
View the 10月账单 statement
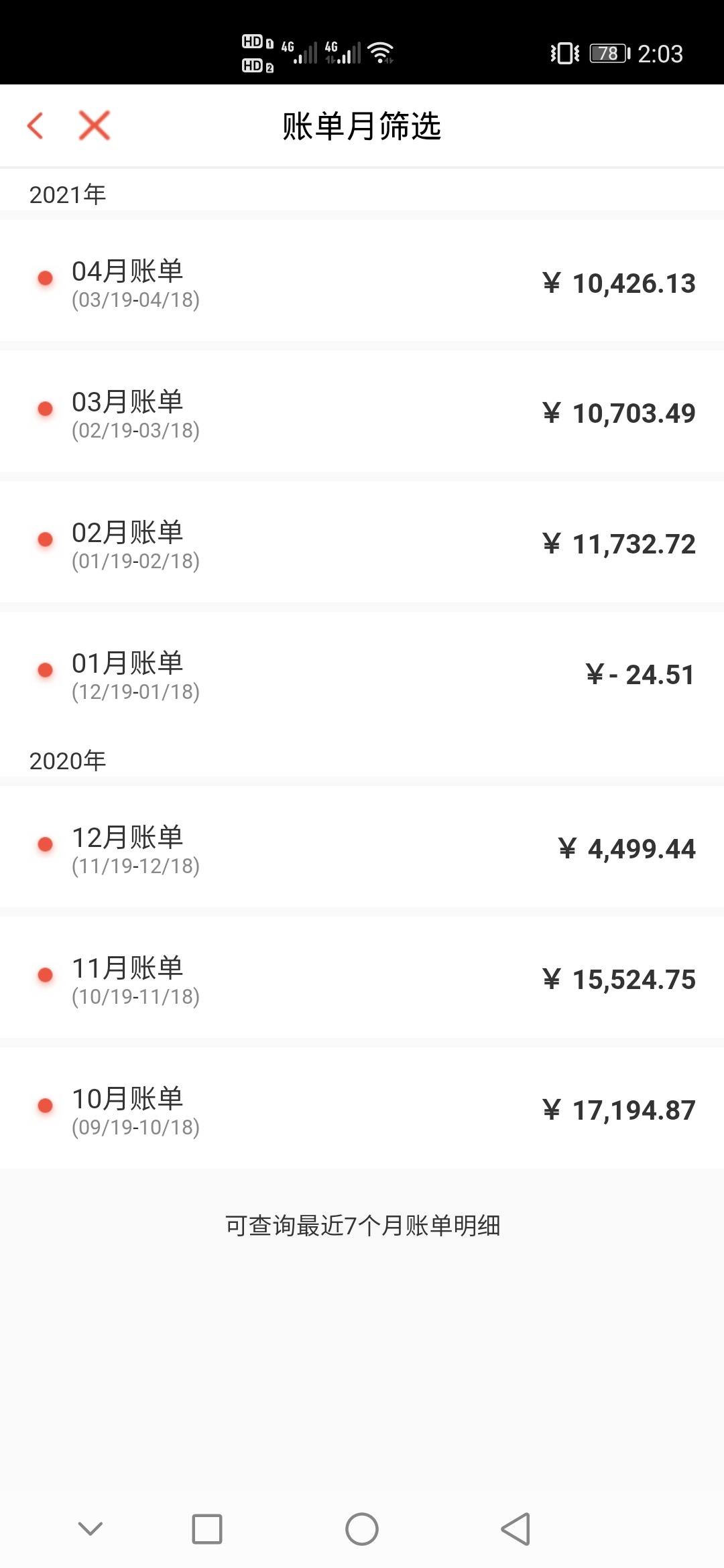tap(362, 1109)
